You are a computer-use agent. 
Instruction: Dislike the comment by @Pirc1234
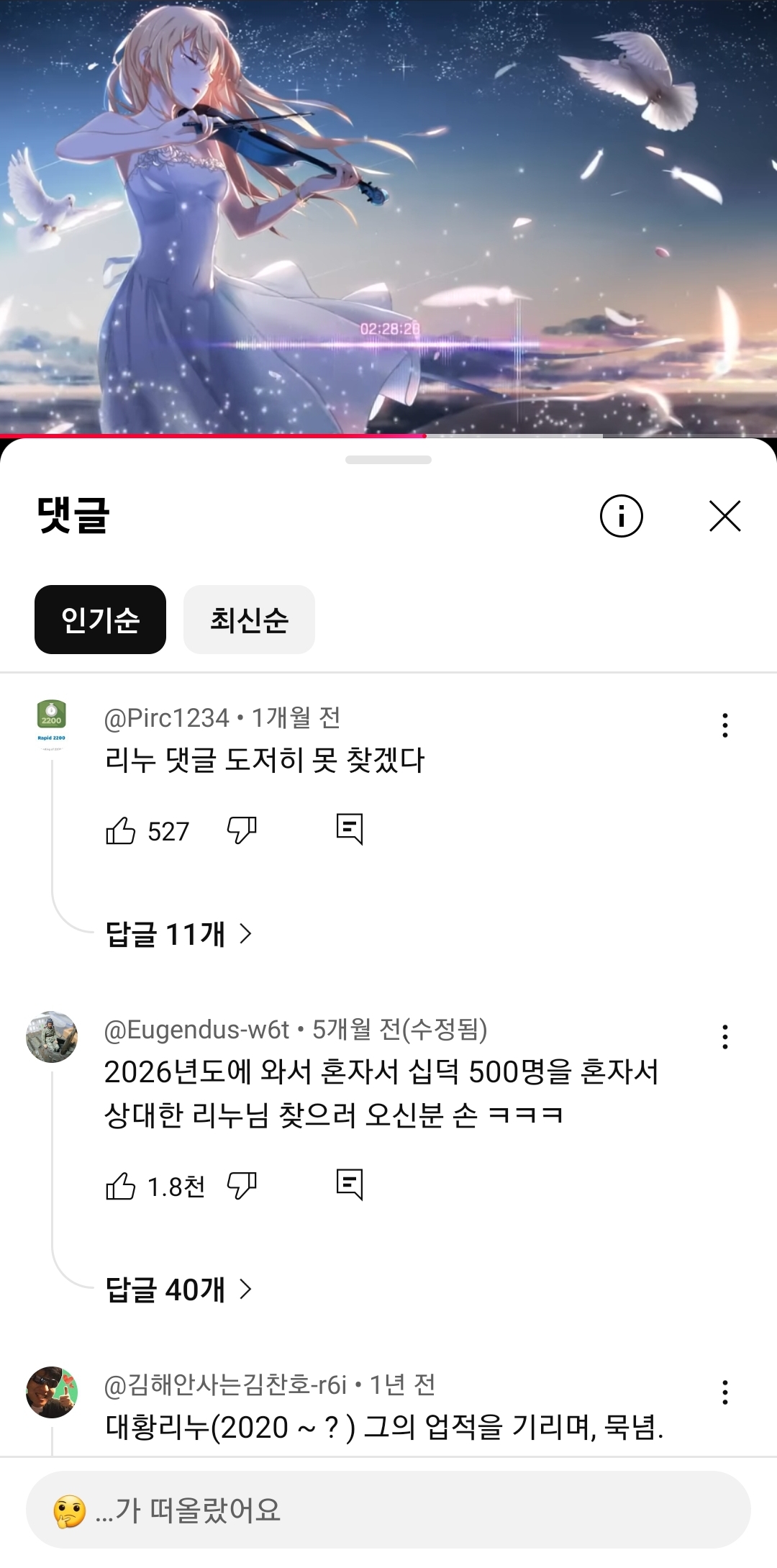(242, 830)
